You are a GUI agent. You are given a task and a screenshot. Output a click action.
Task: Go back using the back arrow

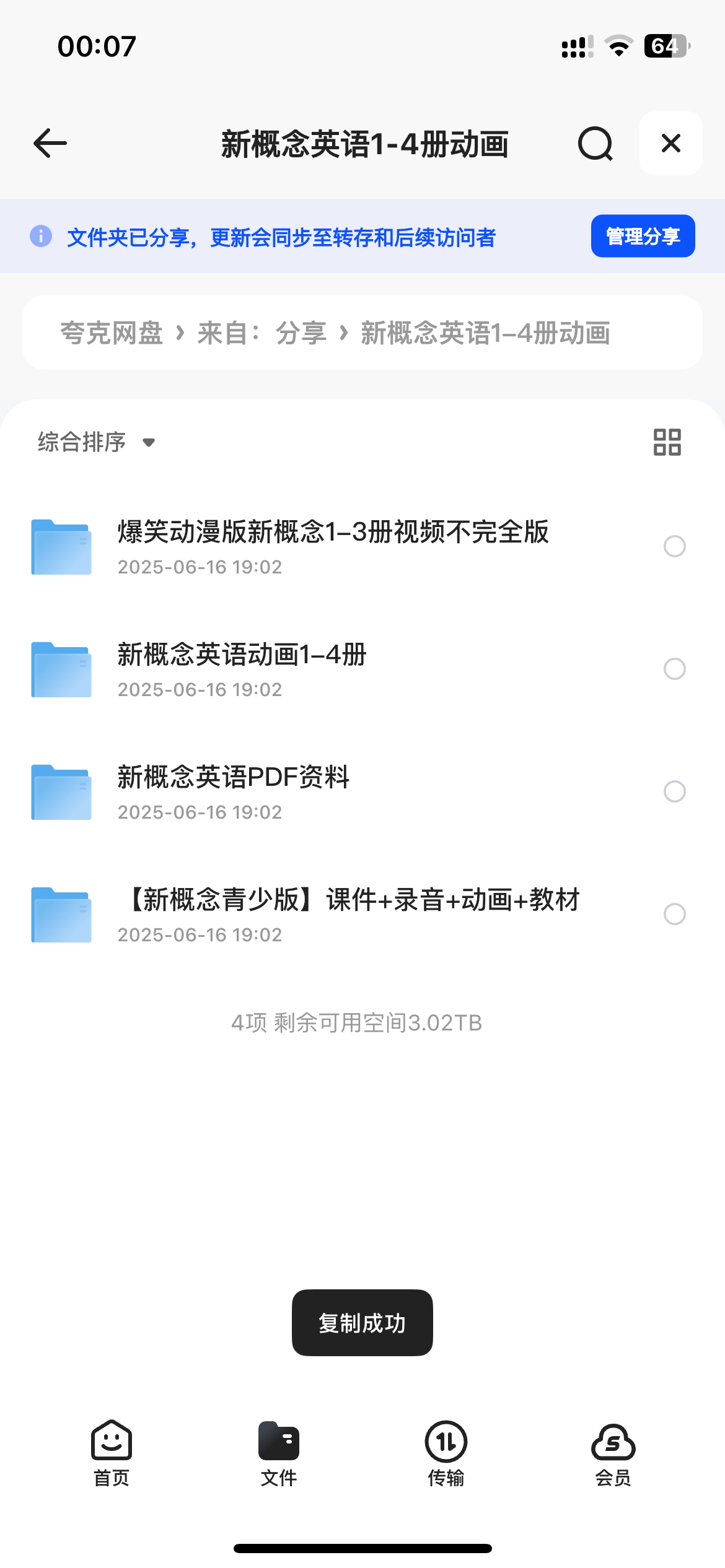[50, 144]
